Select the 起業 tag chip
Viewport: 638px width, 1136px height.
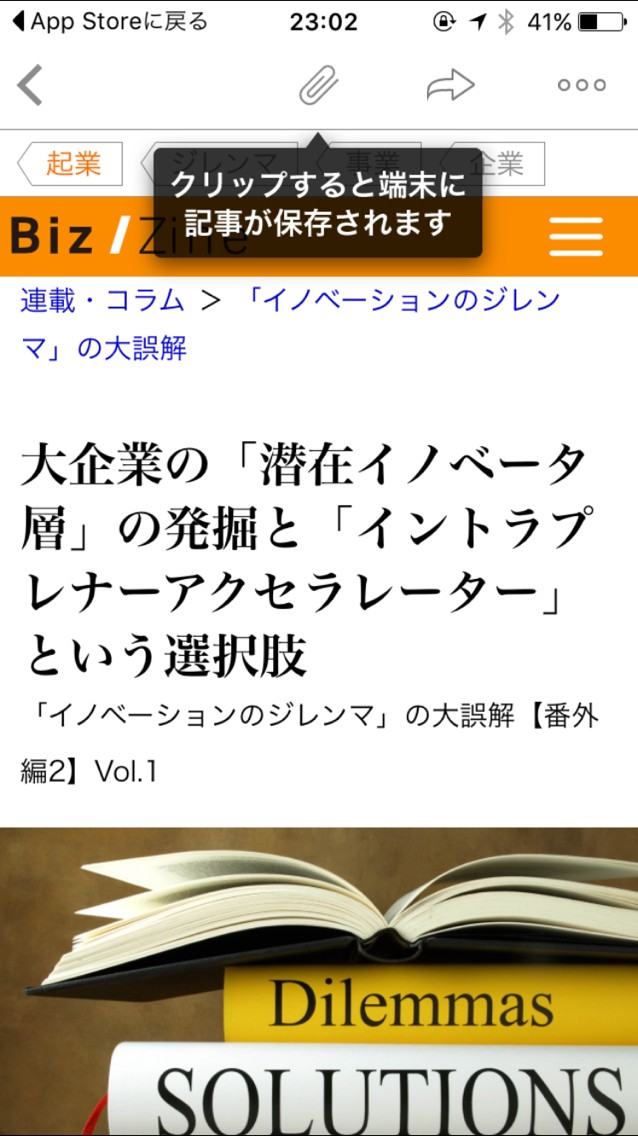(x=72, y=164)
